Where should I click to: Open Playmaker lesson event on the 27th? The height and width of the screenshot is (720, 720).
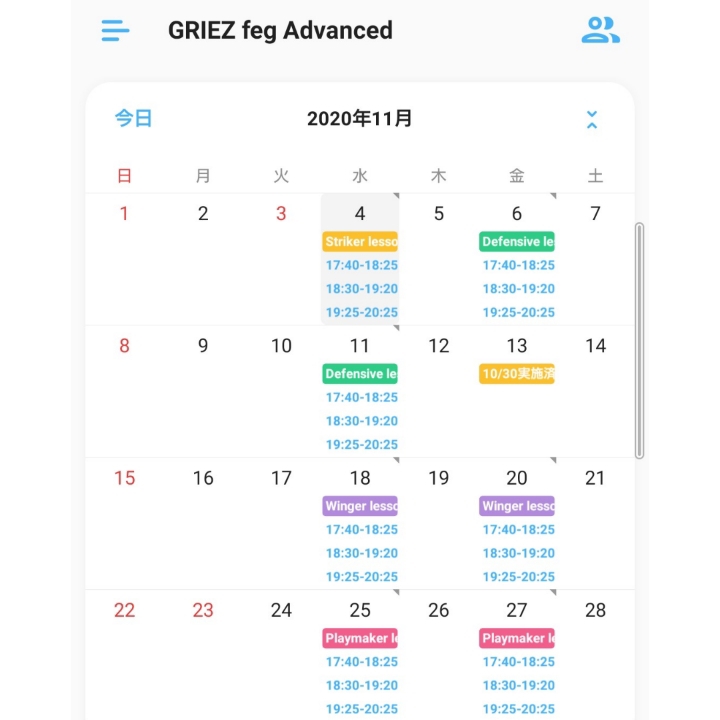517,637
